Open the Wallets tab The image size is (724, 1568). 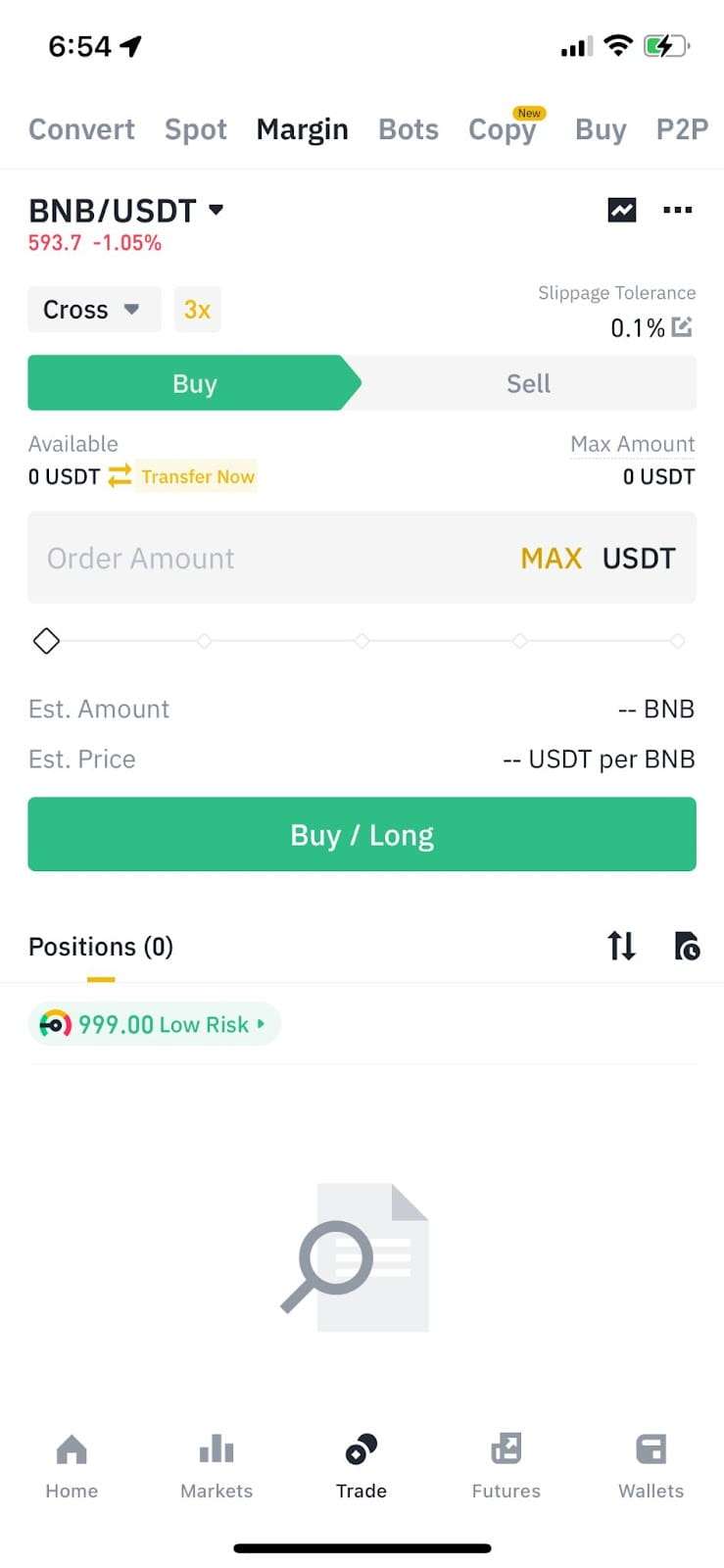(651, 1465)
